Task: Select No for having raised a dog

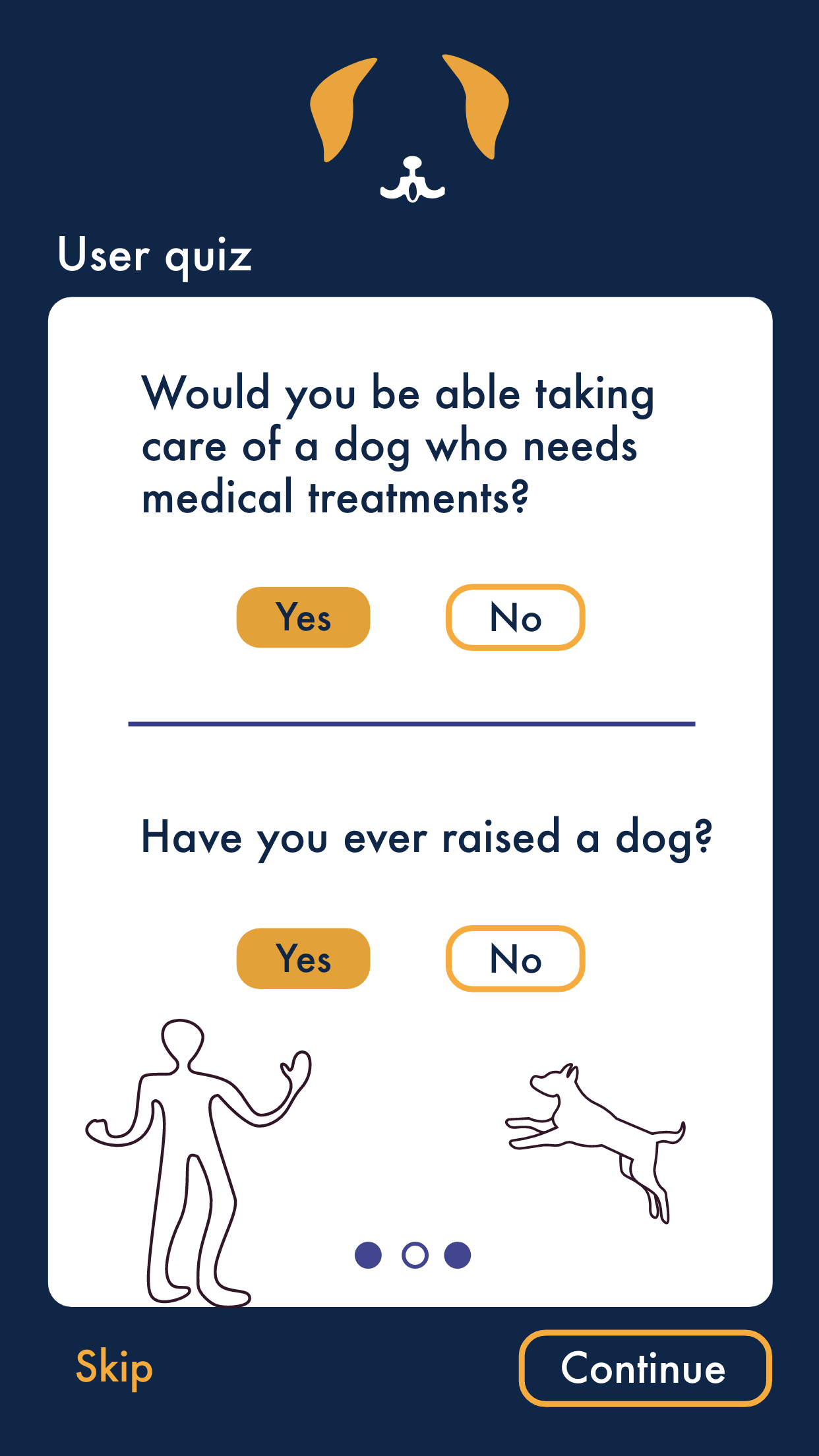Action: click(515, 958)
